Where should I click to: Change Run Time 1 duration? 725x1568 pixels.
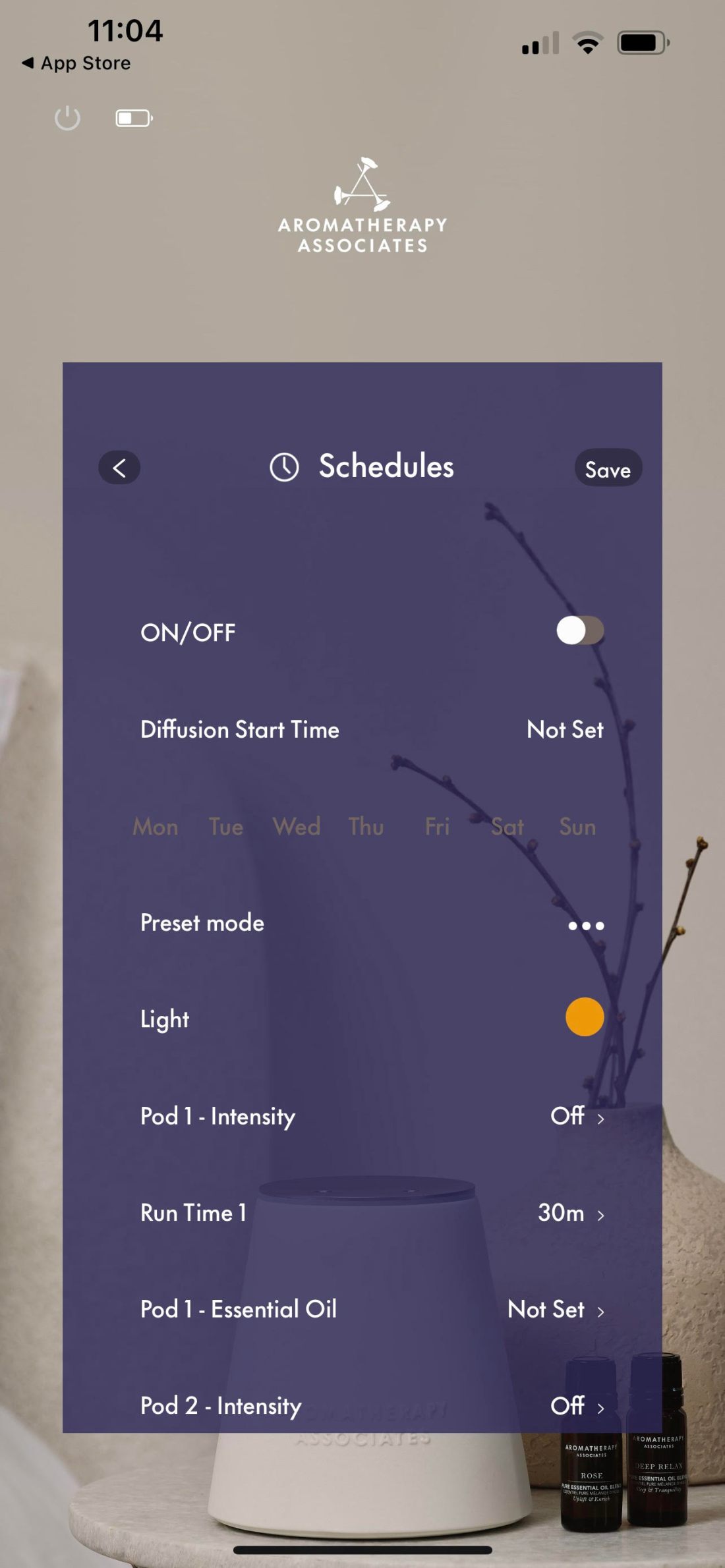click(570, 1212)
